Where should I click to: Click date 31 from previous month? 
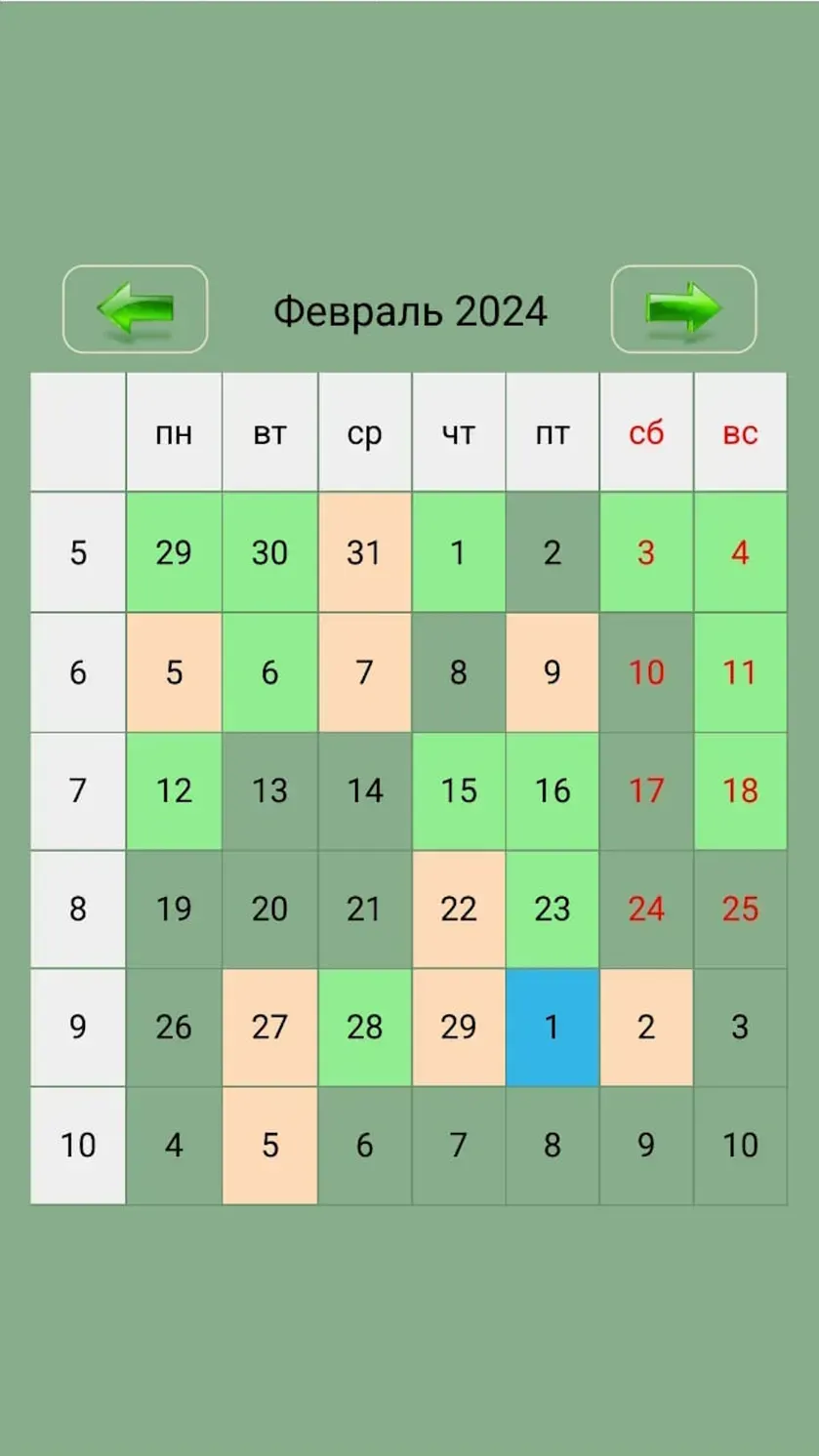click(x=365, y=553)
